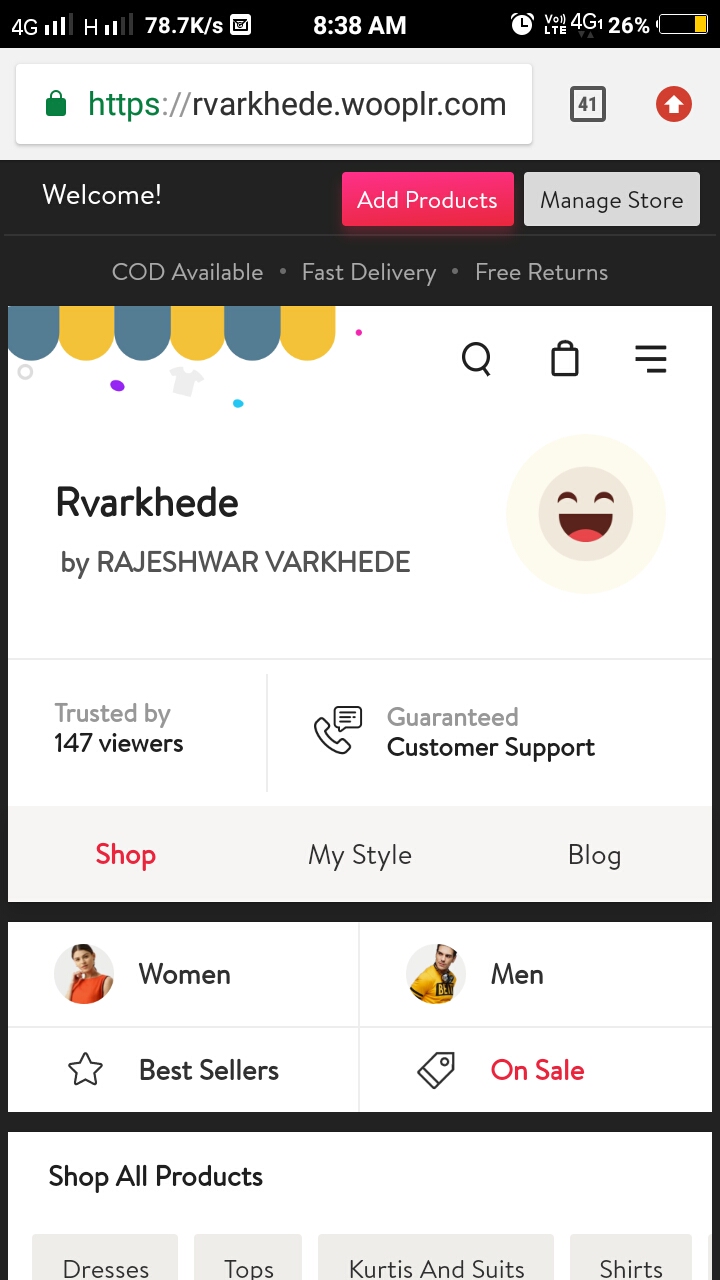The height and width of the screenshot is (1280, 720).
Task: Open Manage Store
Action: [611, 199]
